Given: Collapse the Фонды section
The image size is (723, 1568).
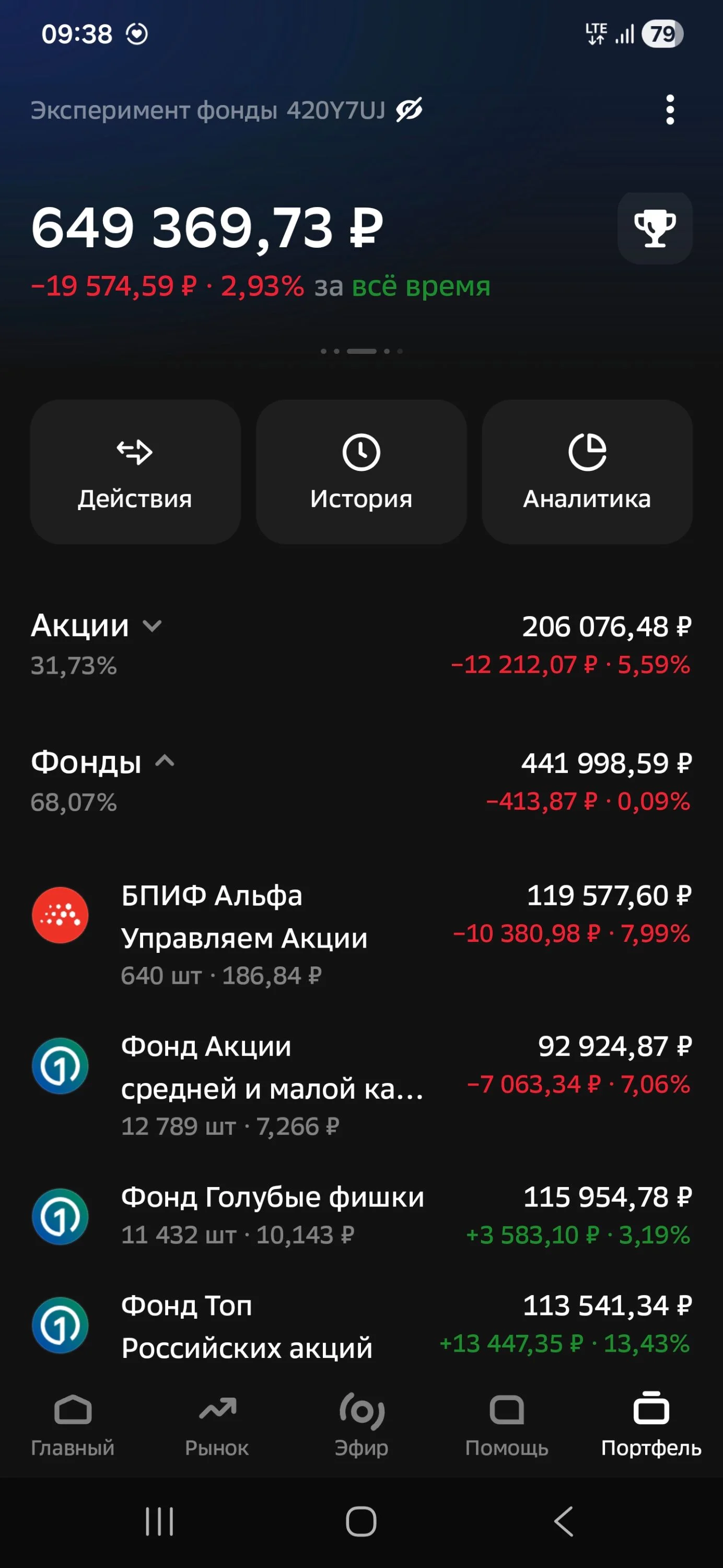Looking at the screenshot, I should (361, 781).
